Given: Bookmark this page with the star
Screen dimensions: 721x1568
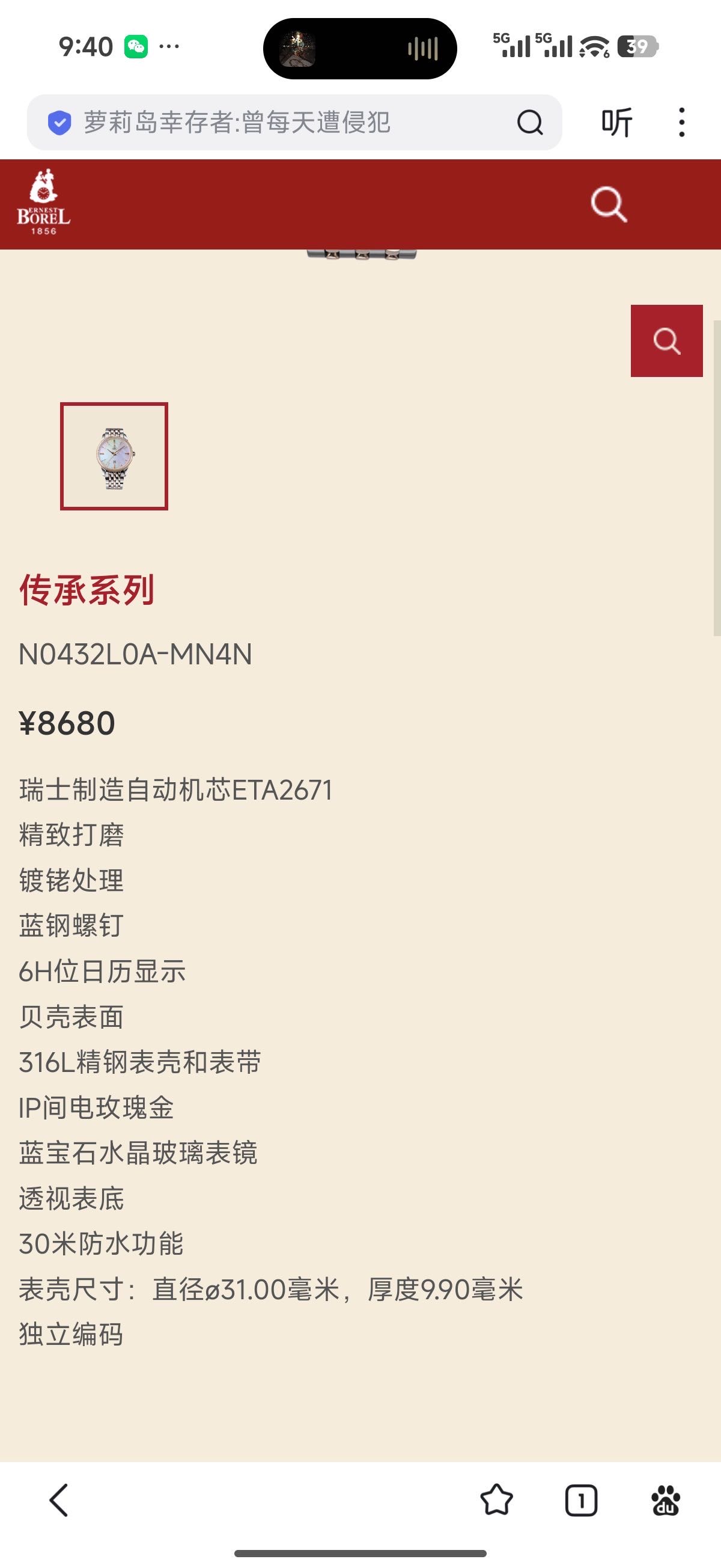Looking at the screenshot, I should [x=496, y=1500].
